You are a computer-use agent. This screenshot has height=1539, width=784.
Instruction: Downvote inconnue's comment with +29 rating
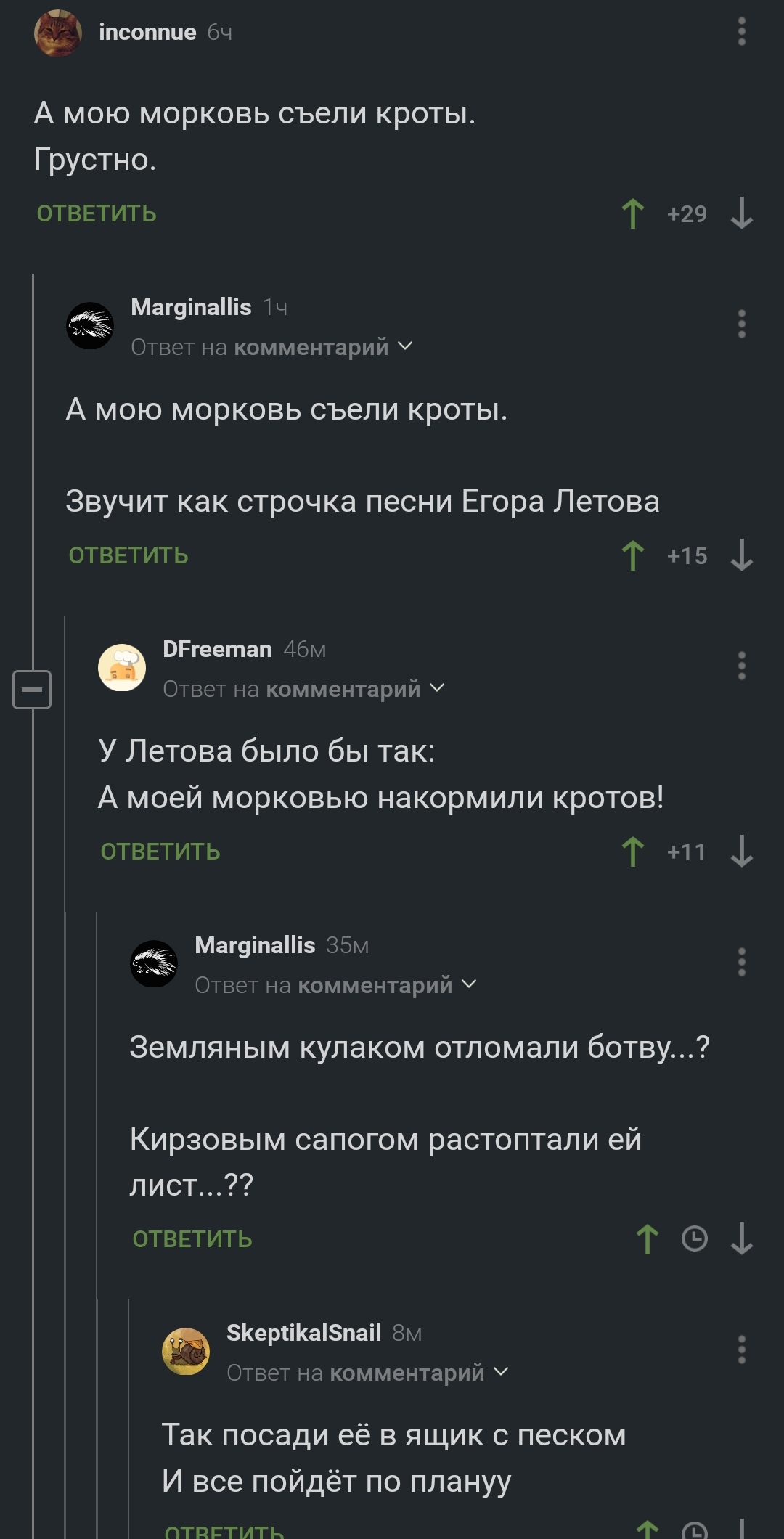741,213
